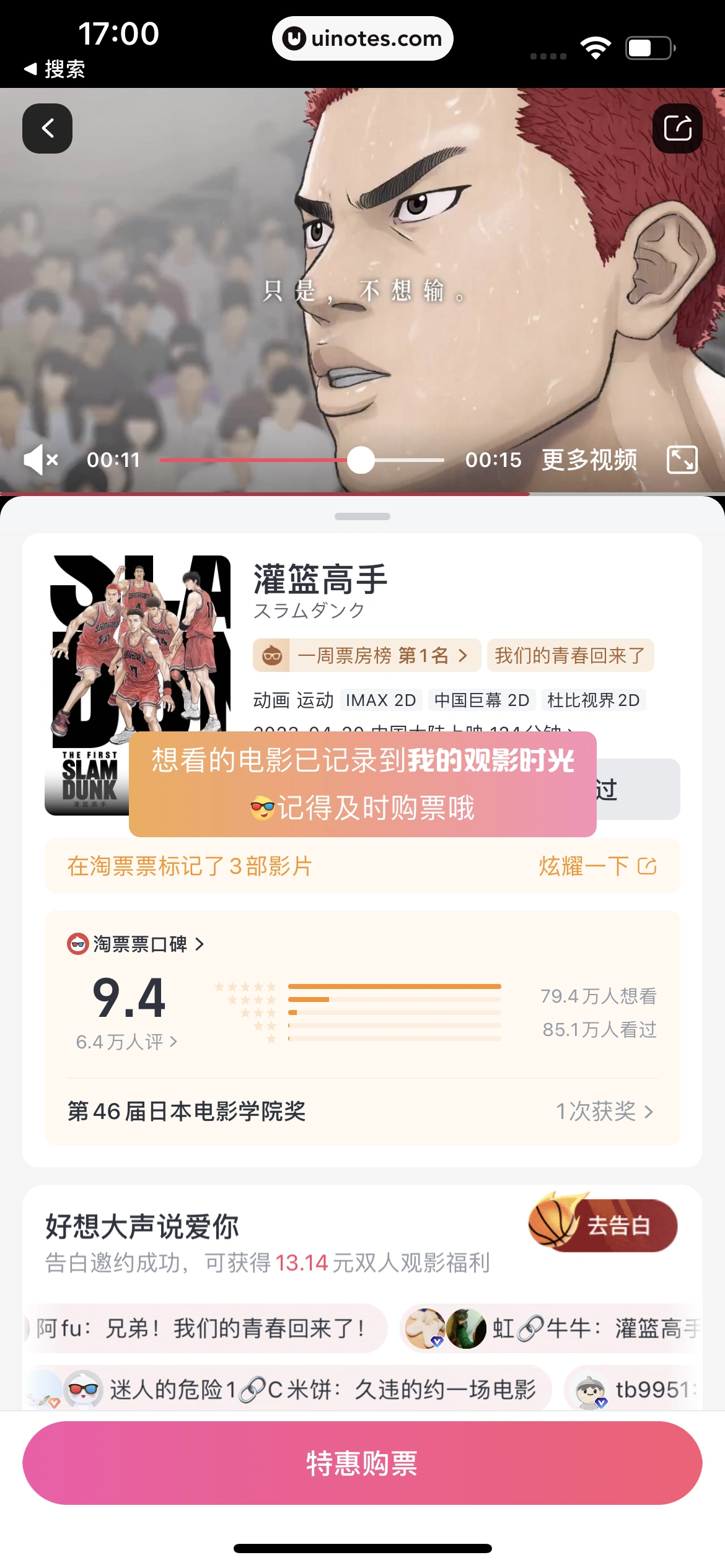This screenshot has width=725, height=1568.
Task: Open 淘票票口碑 ratings page
Action: [136, 944]
